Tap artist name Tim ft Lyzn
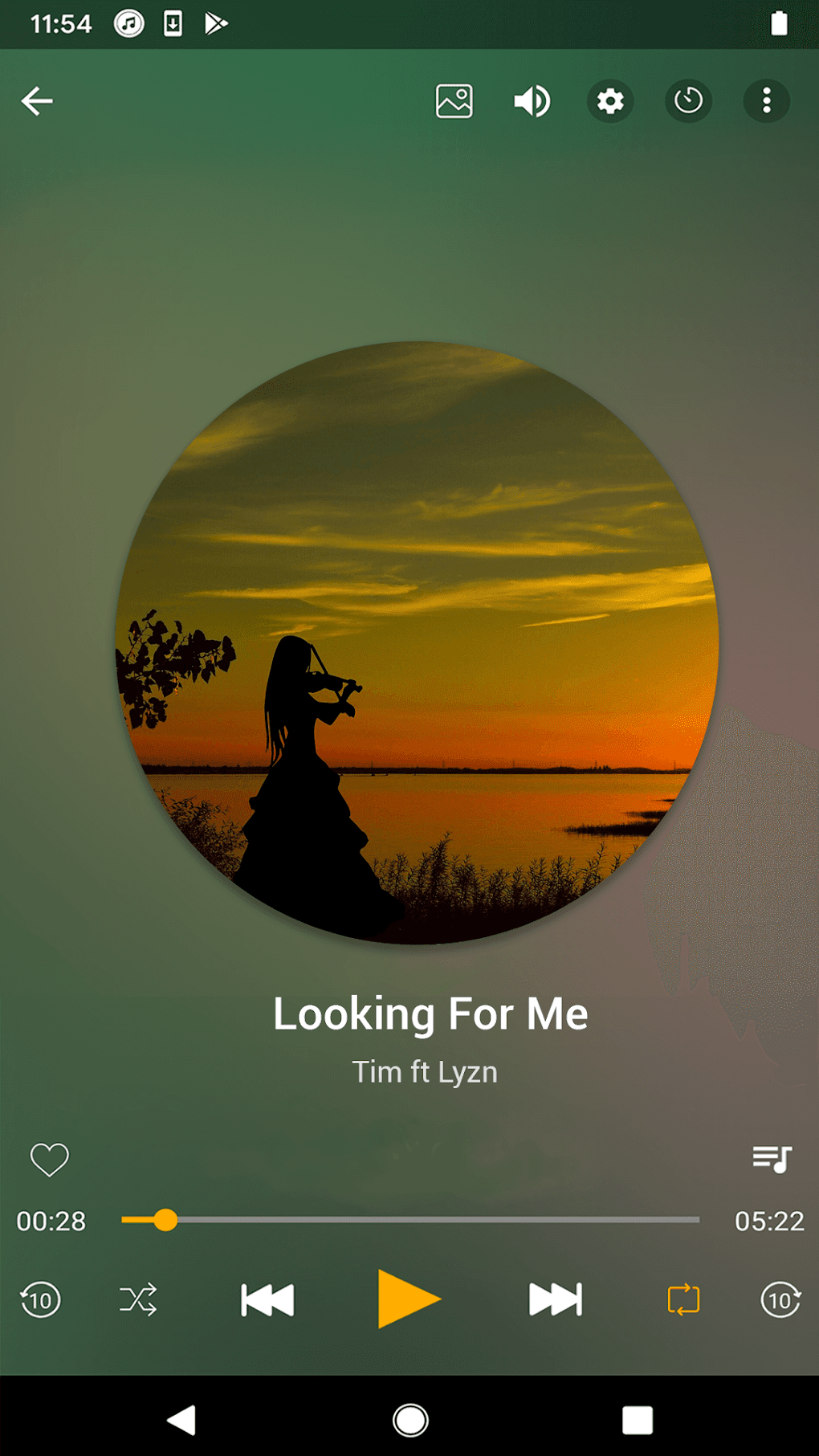819x1456 pixels. [x=425, y=1071]
